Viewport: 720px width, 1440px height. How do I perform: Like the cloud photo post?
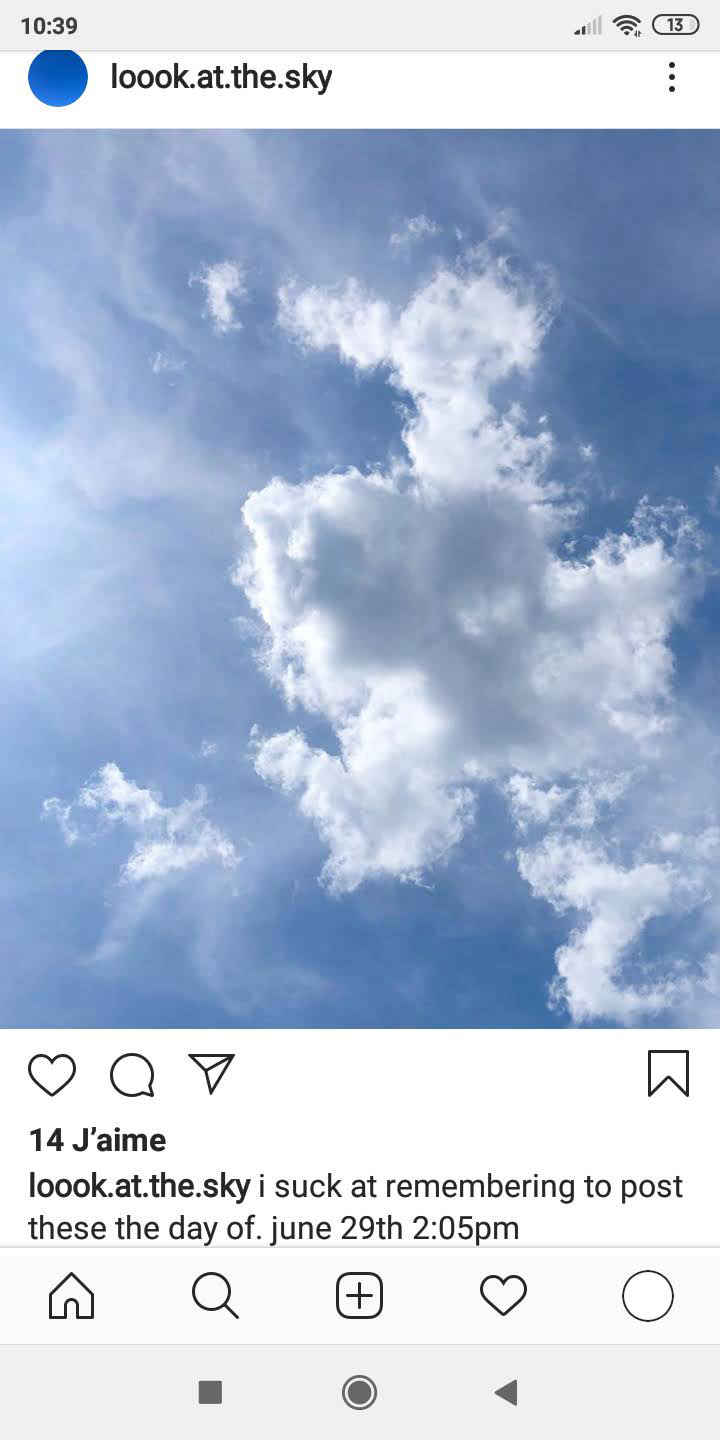[52, 1075]
